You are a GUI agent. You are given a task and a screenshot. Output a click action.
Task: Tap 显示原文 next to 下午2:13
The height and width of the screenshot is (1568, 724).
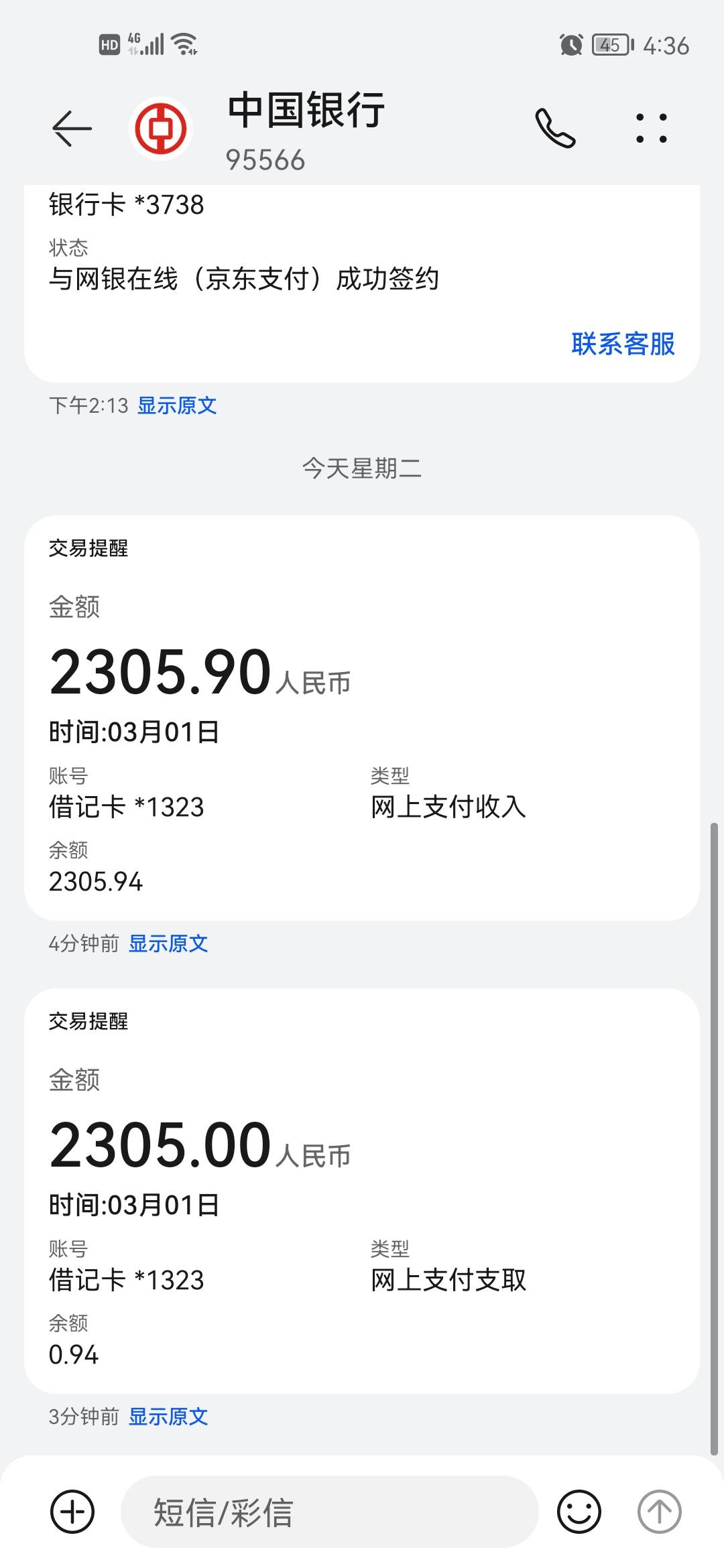(177, 405)
